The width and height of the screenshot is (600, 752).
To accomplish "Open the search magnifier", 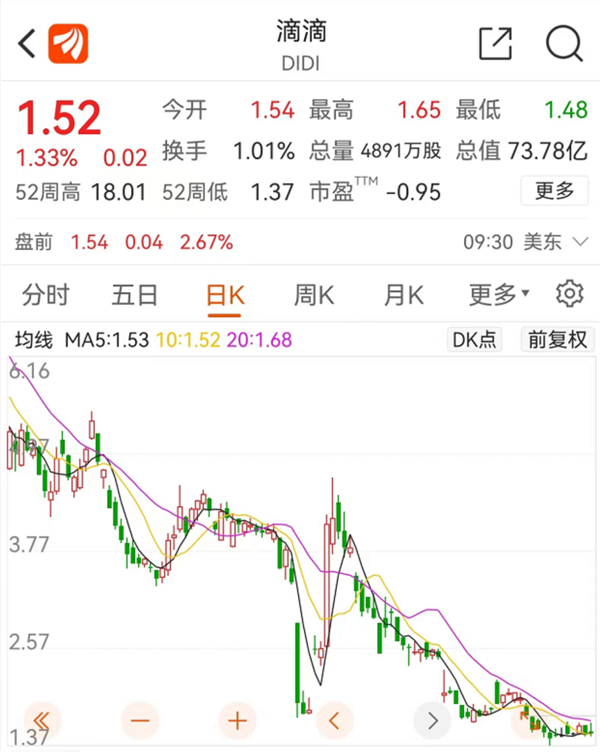I will 563,43.
